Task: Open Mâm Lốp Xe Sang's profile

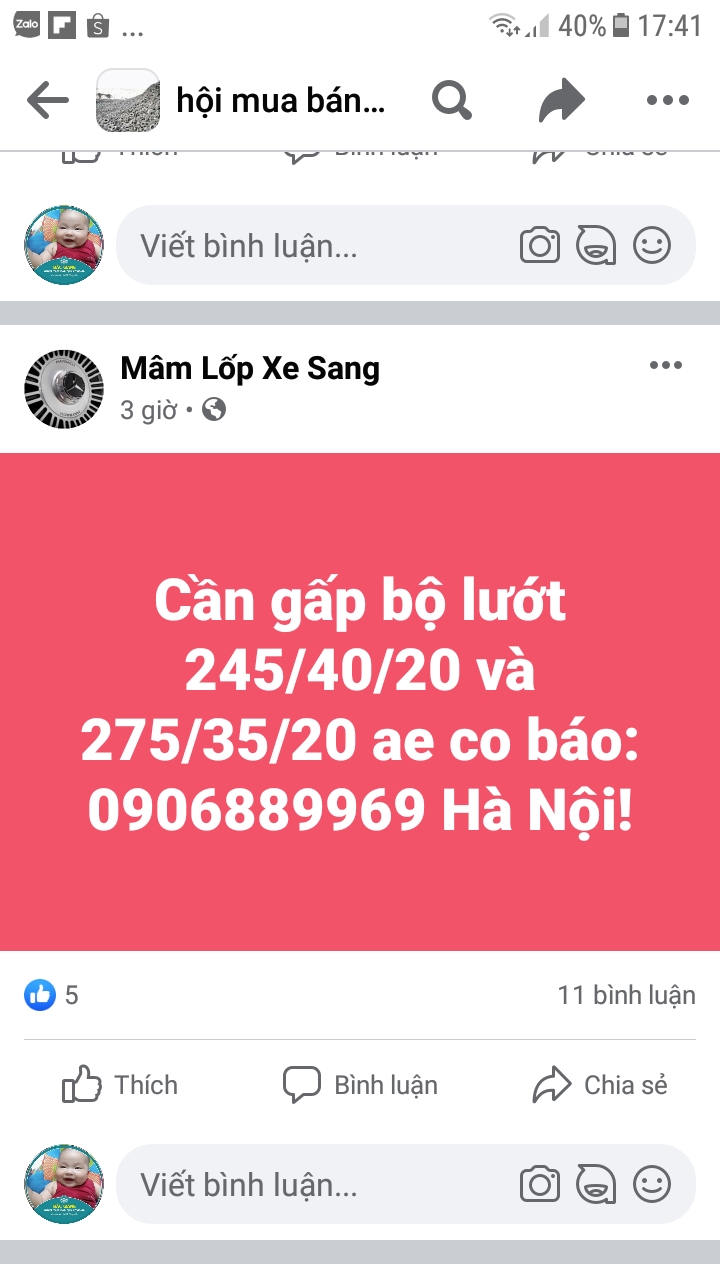Action: [x=250, y=369]
